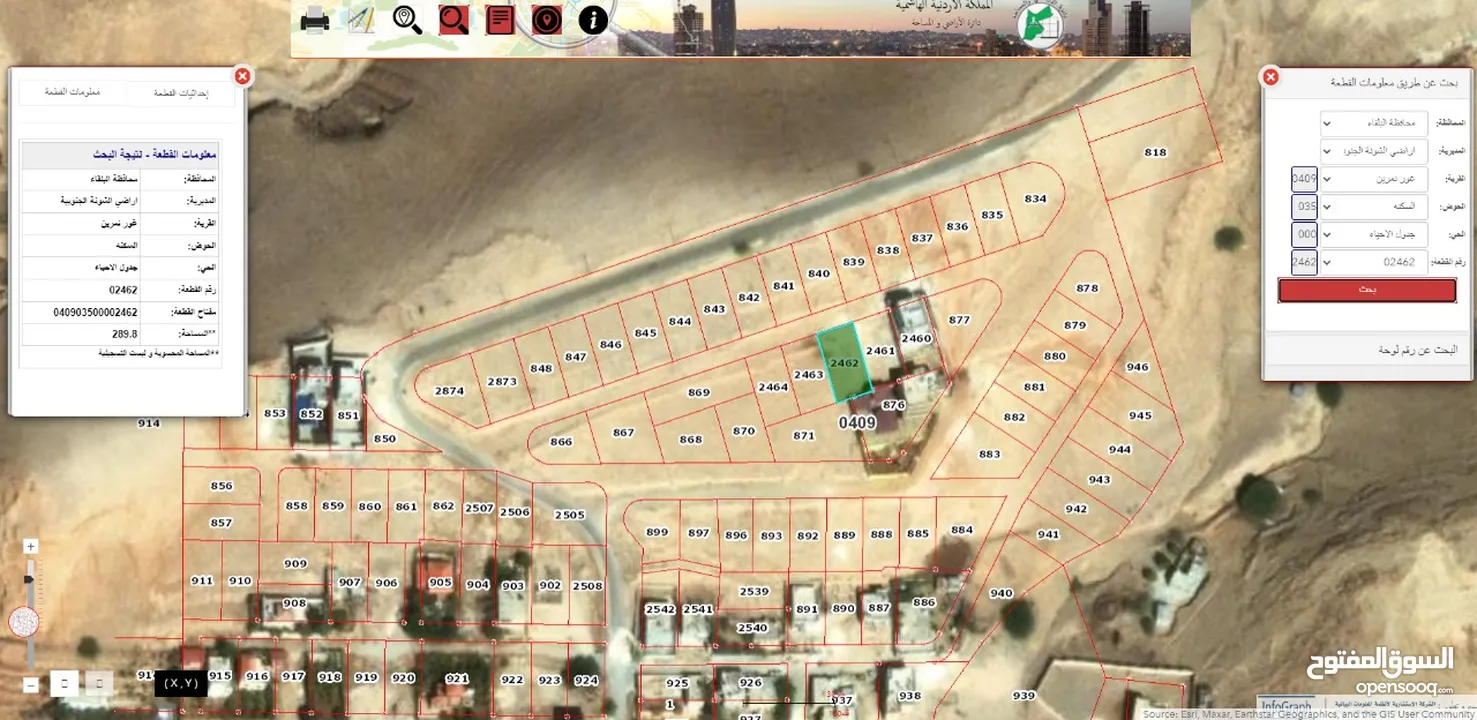Open the location search magnifier icon
Screen dimensions: 1477x720
point(407,20)
